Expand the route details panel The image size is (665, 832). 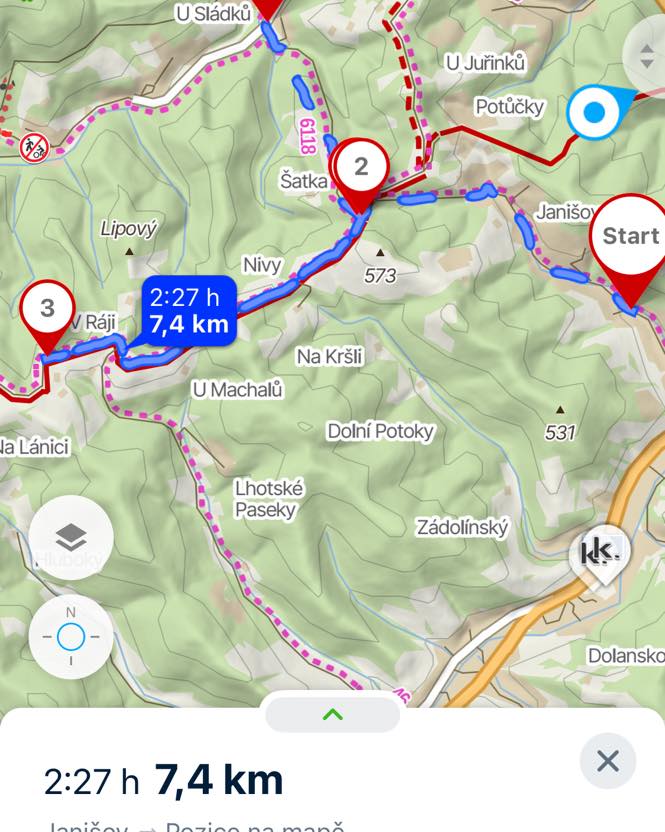pyautogui.click(x=333, y=714)
